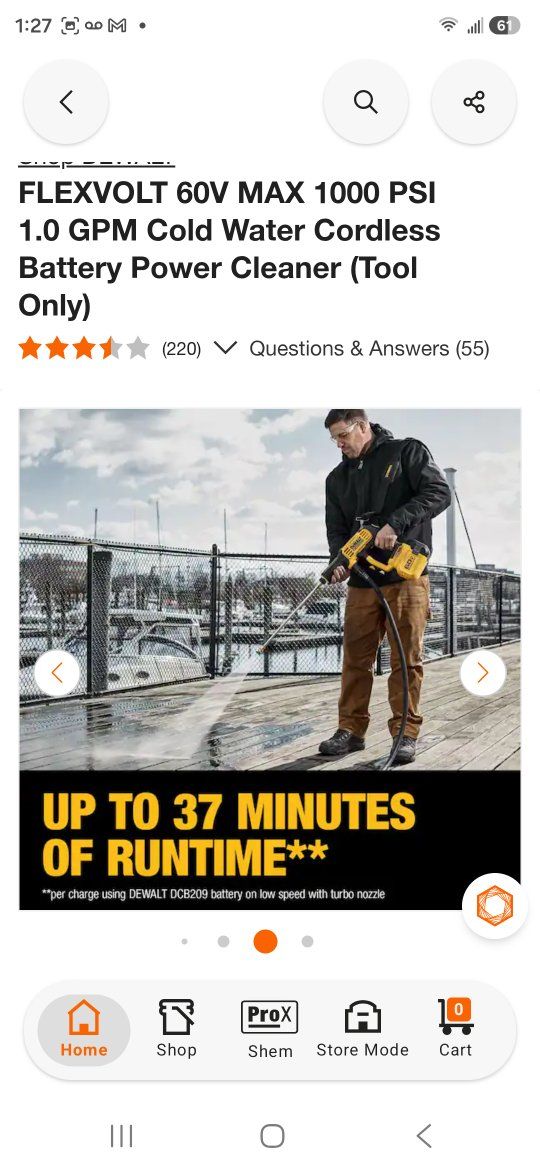
Task: Open search from the magnifier icon
Action: [365, 102]
